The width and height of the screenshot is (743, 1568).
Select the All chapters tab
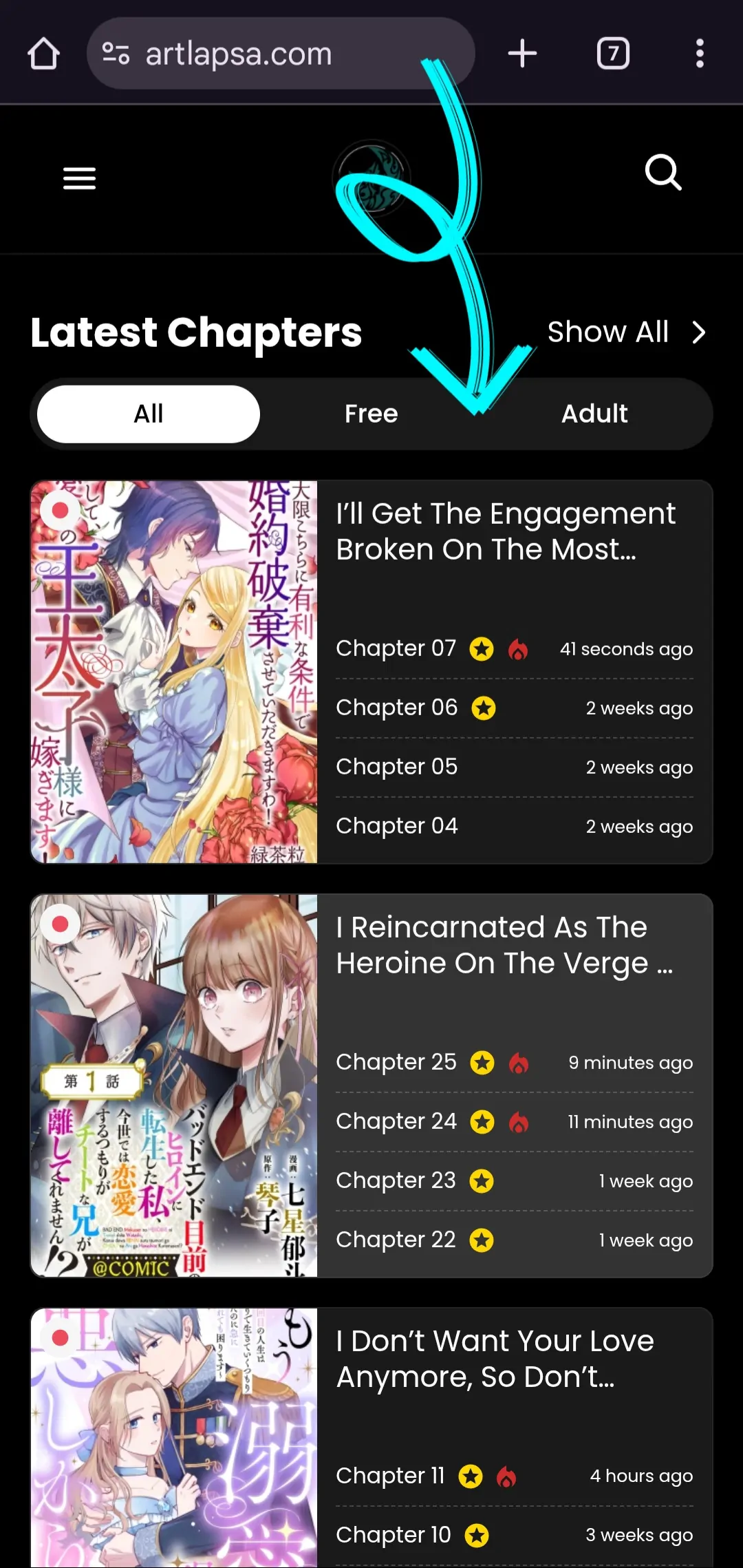point(149,414)
